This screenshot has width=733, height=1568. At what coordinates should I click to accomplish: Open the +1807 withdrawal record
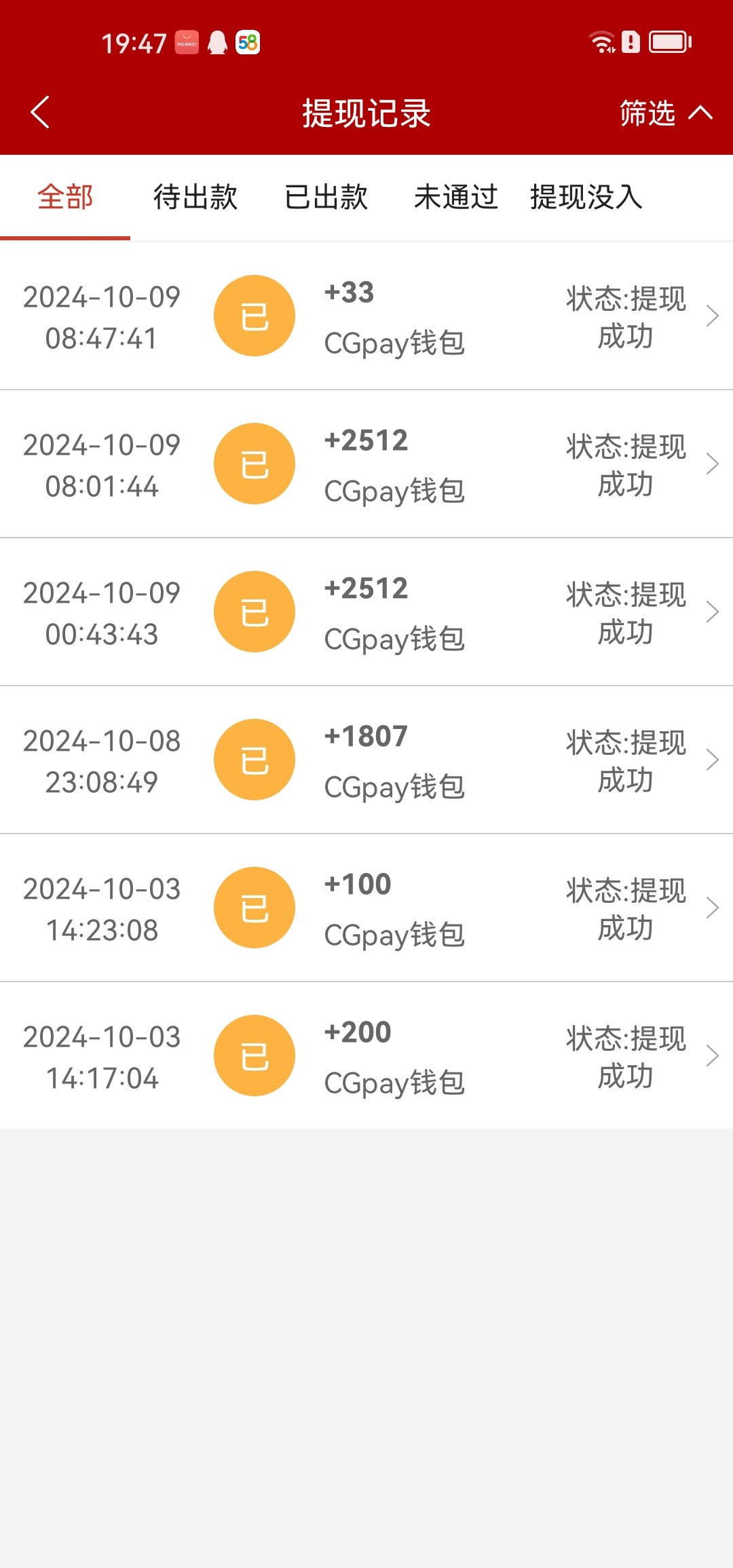click(x=366, y=760)
